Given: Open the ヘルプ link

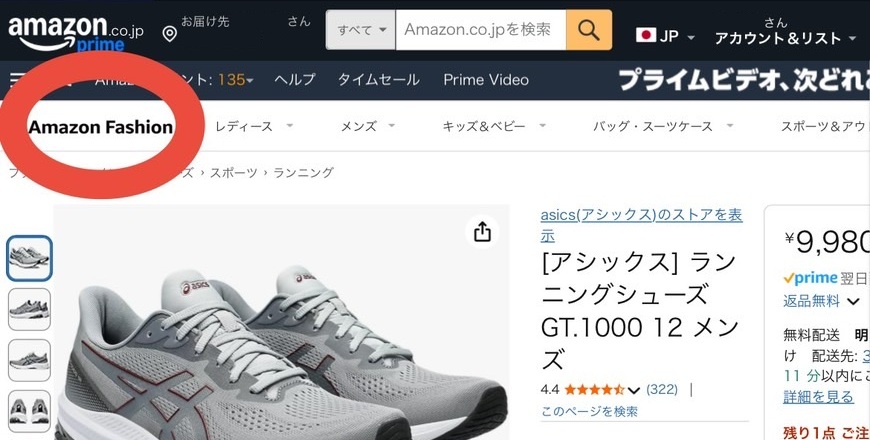Looking at the screenshot, I should click(x=294, y=80).
